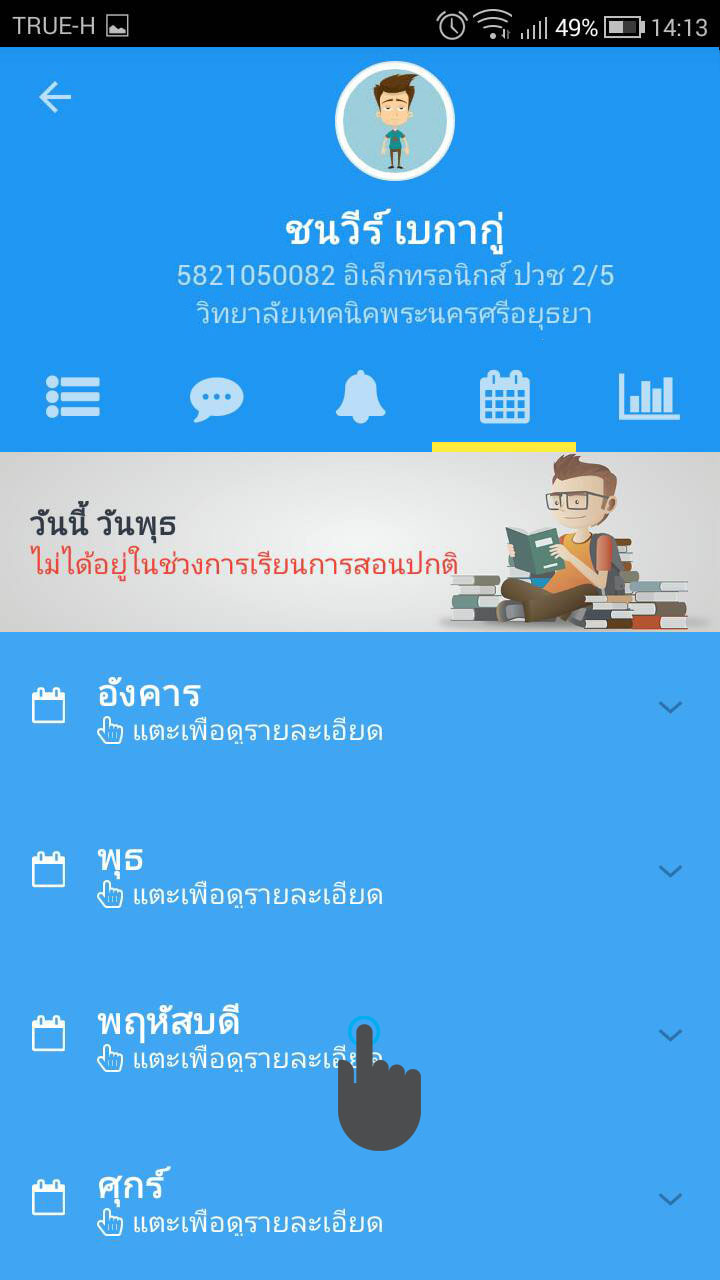This screenshot has width=720, height=1280.
Task: Switch to the list tab
Action: [73, 397]
